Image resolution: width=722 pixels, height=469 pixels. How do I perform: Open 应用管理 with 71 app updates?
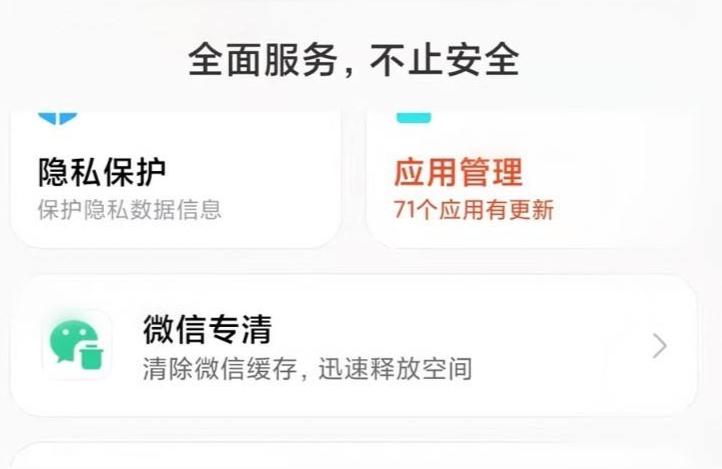tap(530, 185)
